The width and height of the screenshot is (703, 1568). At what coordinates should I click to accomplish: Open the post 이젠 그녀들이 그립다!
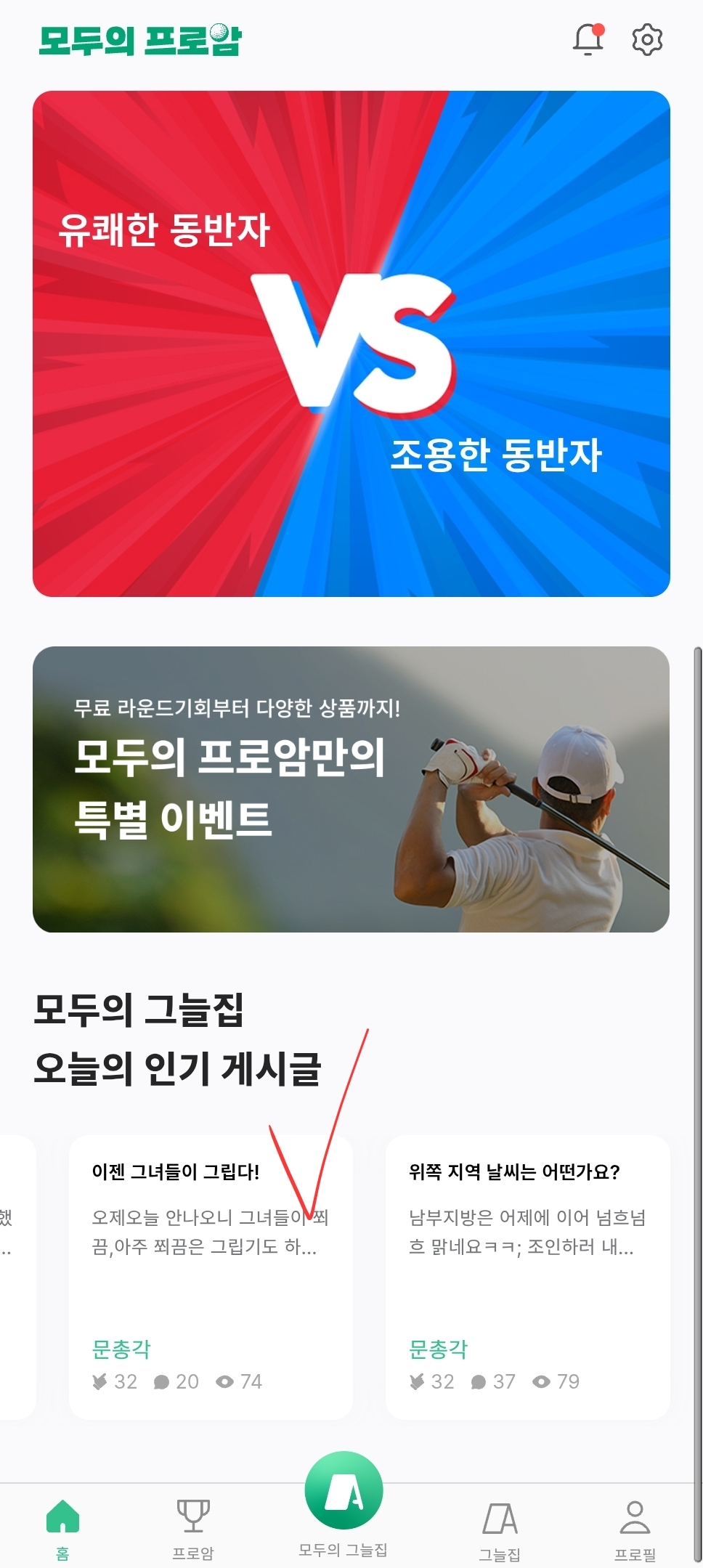pyautogui.click(x=211, y=1276)
